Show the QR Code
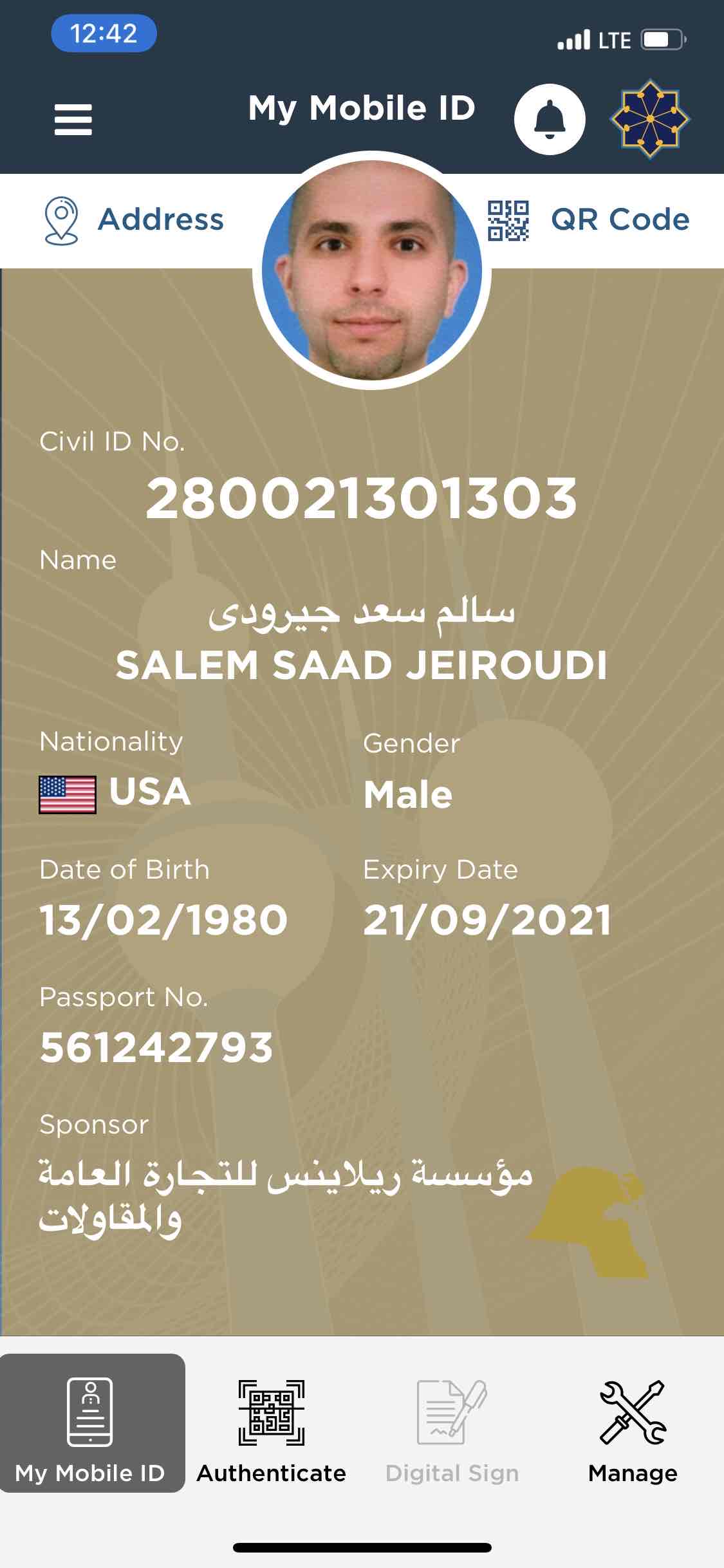 pos(588,220)
